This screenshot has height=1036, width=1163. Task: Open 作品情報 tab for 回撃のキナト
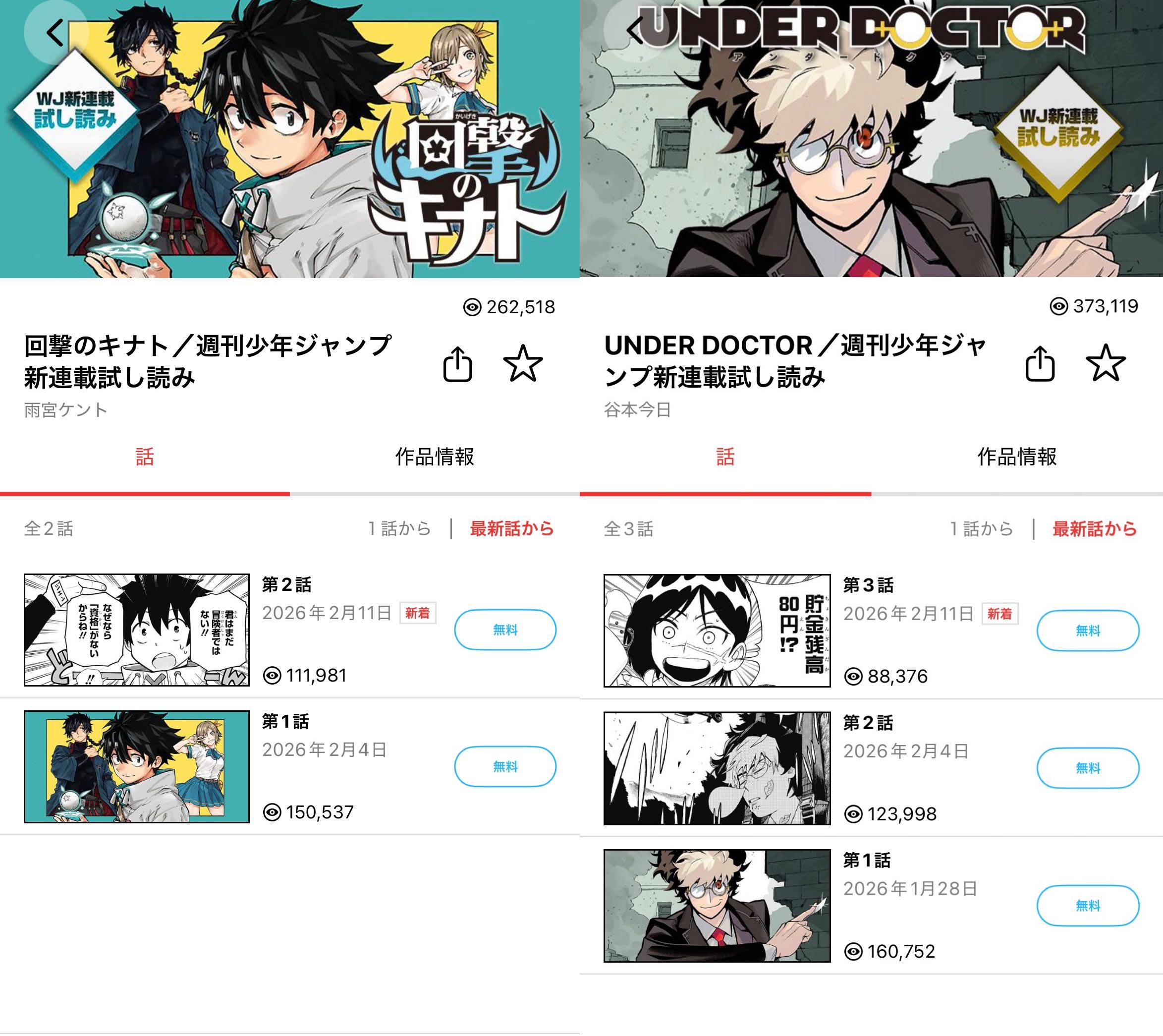click(x=435, y=457)
